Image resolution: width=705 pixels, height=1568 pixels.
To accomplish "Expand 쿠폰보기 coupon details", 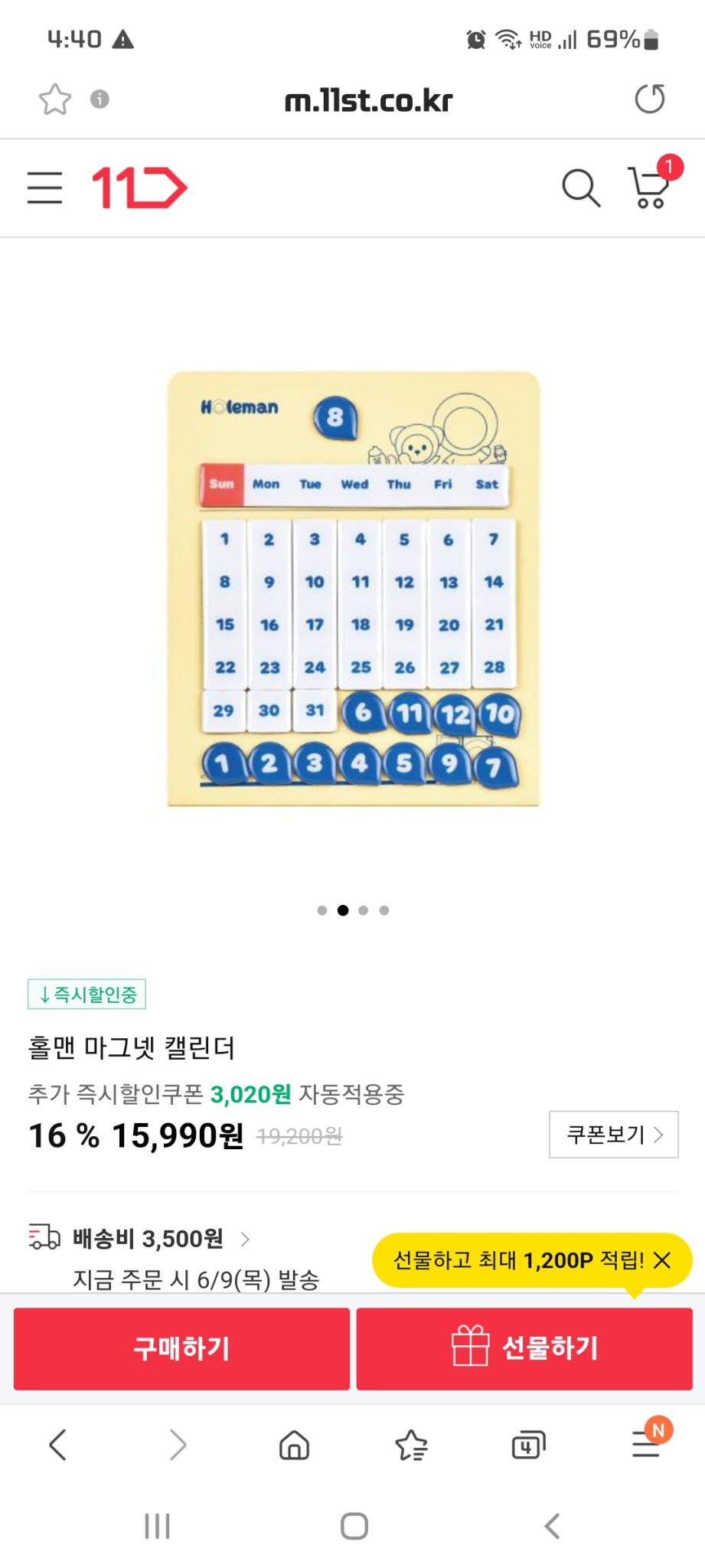I will coord(612,1135).
